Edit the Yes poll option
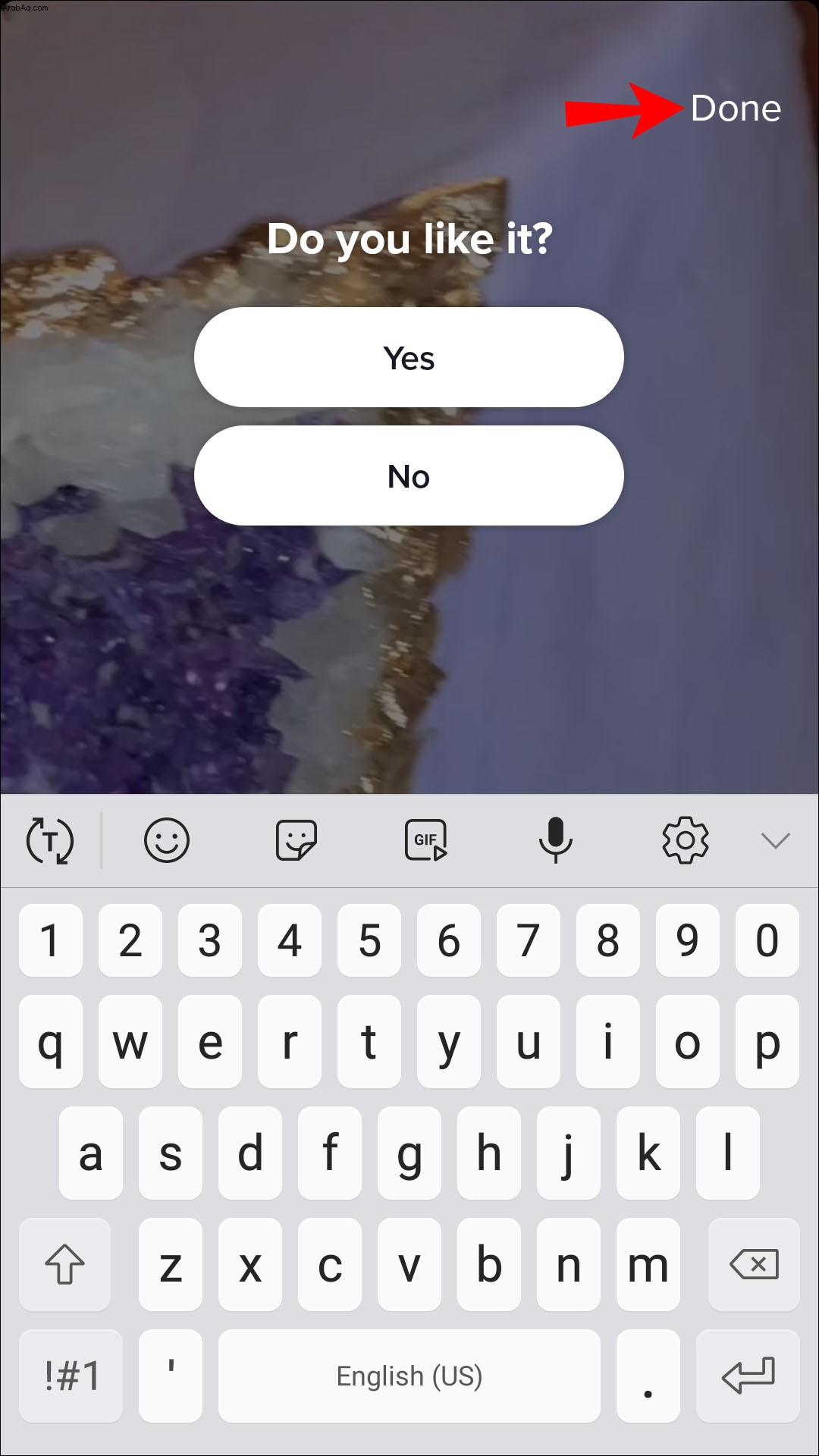 [x=409, y=358]
